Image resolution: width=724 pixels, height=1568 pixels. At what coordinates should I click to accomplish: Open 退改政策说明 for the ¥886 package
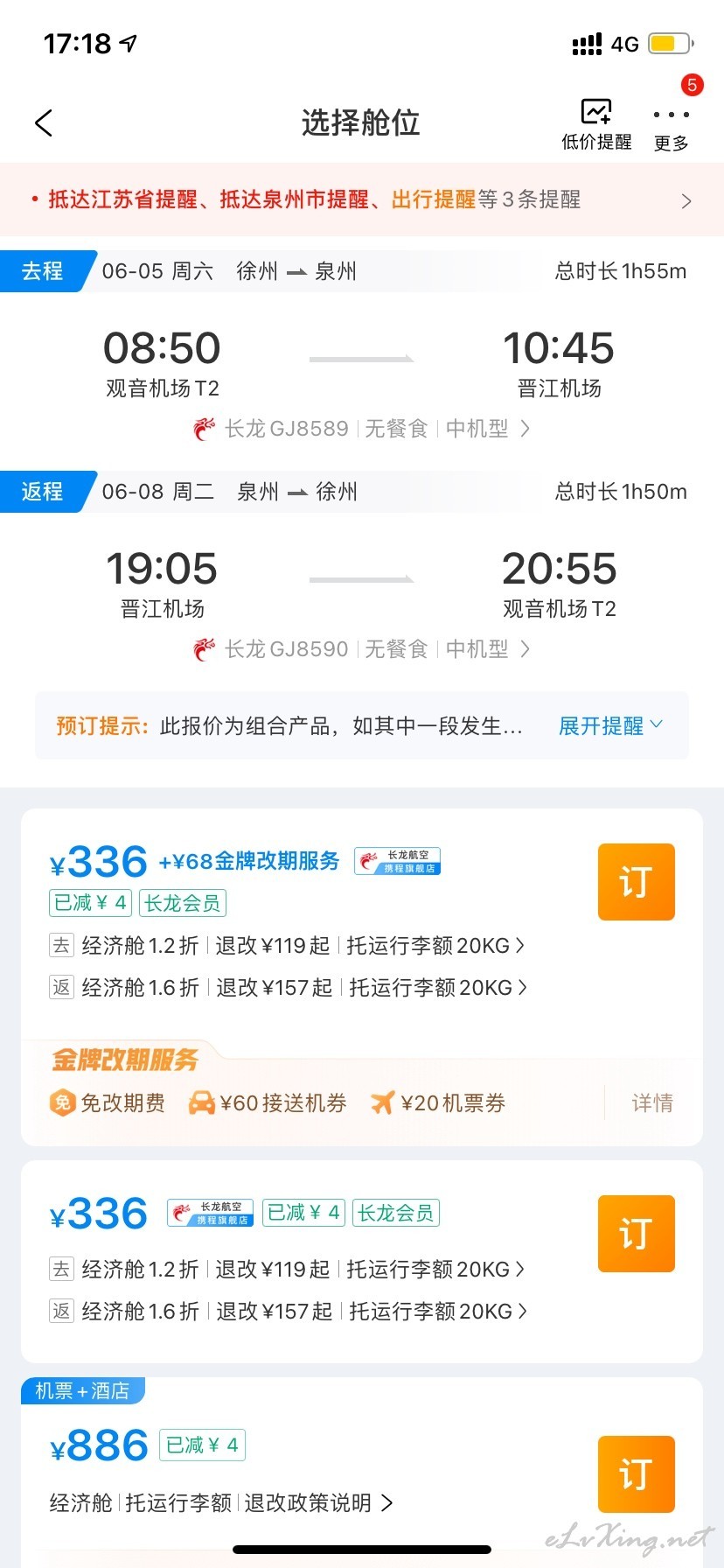[318, 1503]
